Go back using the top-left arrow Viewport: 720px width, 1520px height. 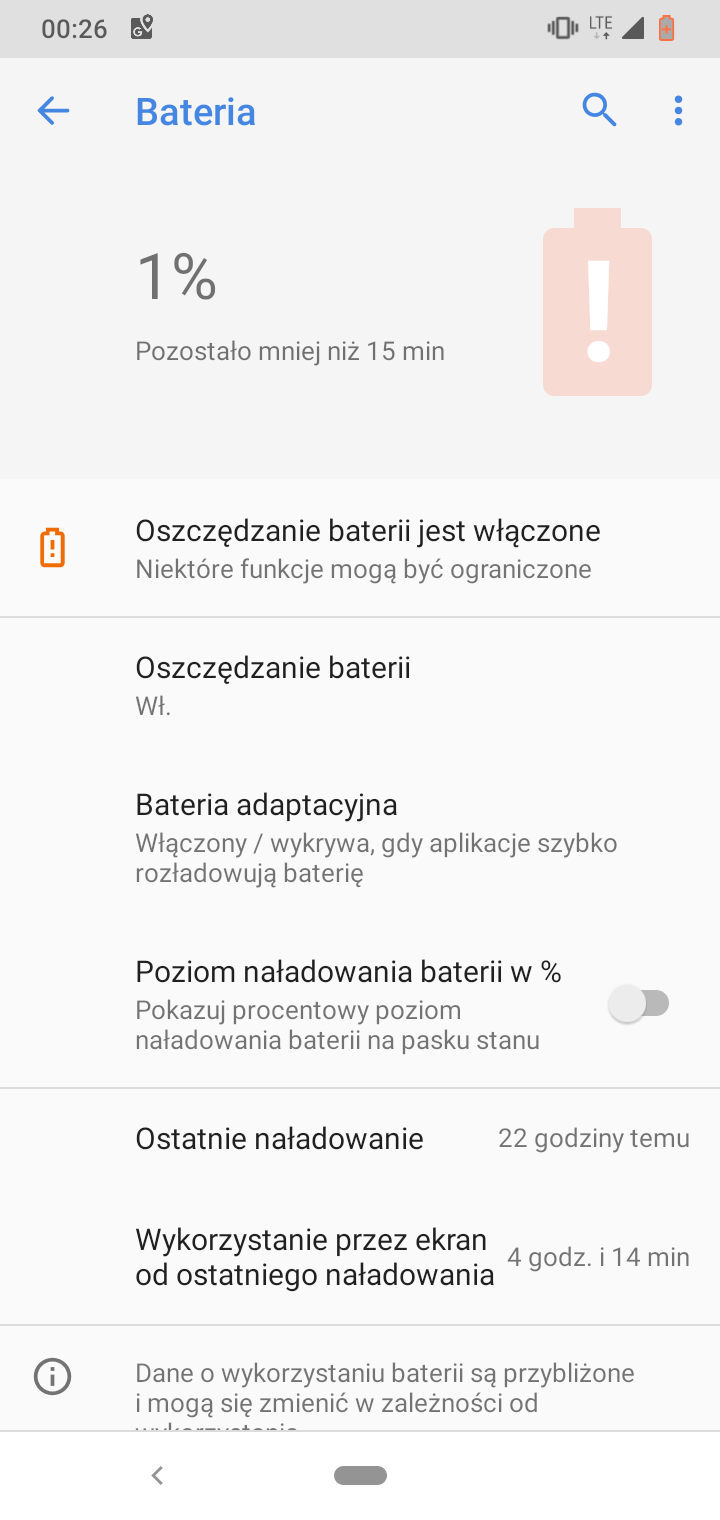pyautogui.click(x=53, y=111)
